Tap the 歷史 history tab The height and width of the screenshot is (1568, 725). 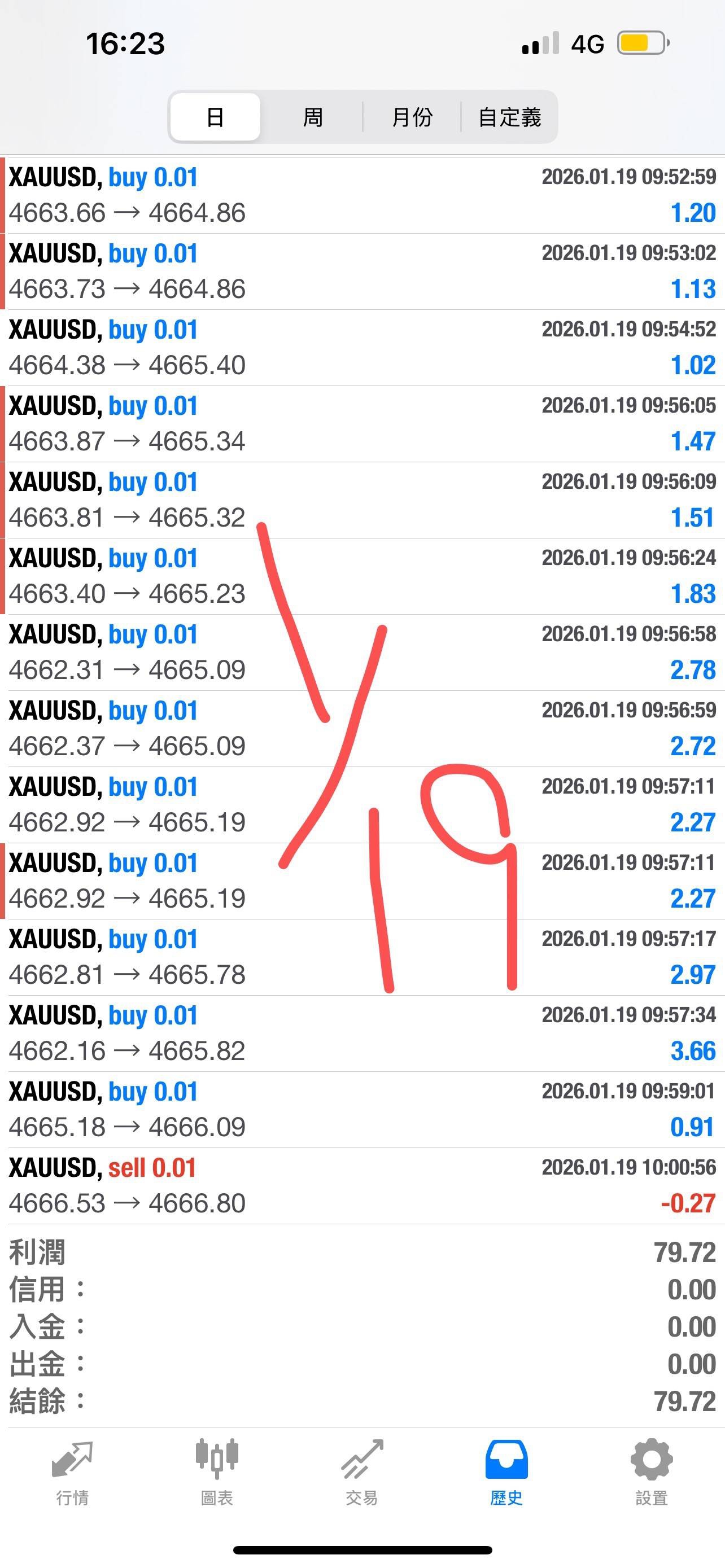[x=506, y=1470]
